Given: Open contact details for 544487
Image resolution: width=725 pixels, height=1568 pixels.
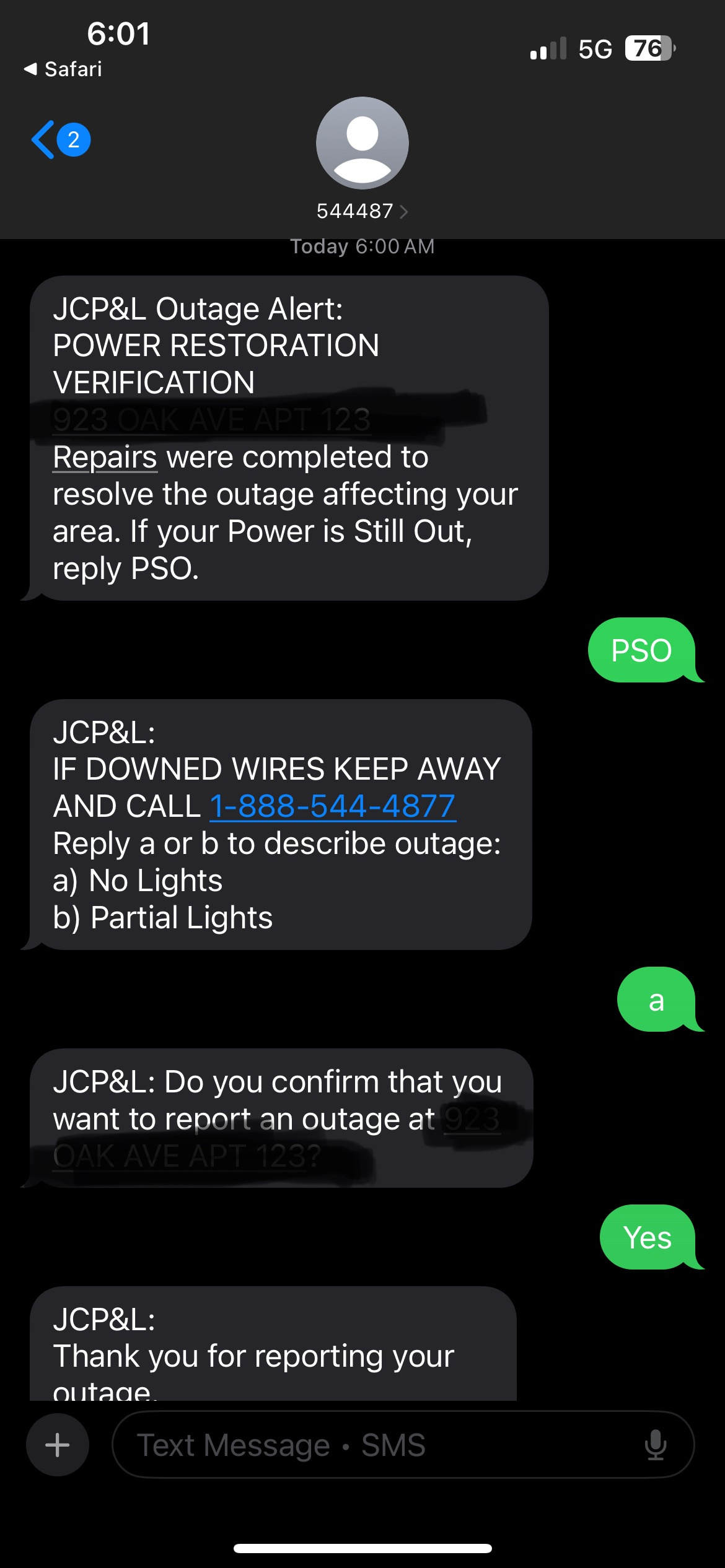Looking at the screenshot, I should tap(362, 211).
